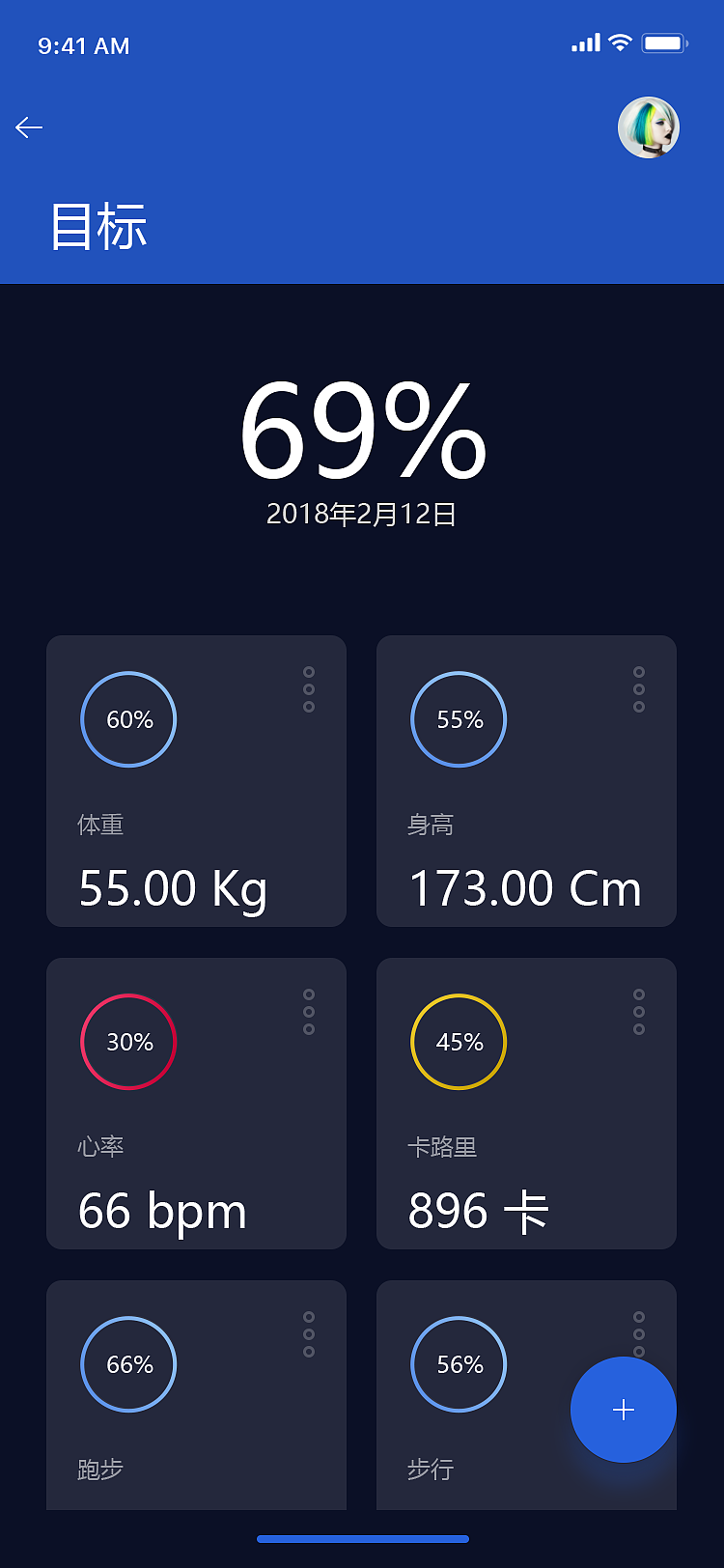Tap the 66 bpm heart rate reading

point(161,1211)
